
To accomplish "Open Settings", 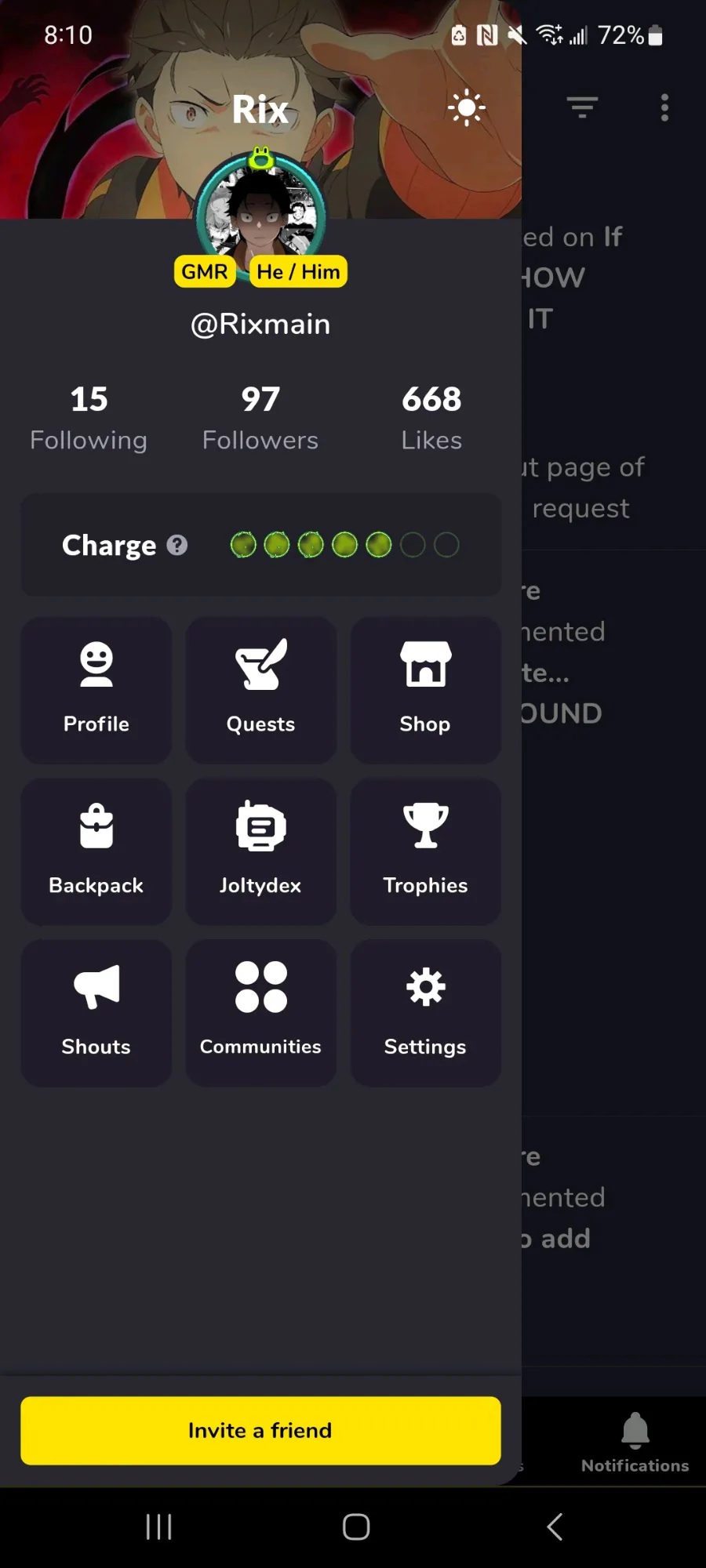I will [425, 1013].
